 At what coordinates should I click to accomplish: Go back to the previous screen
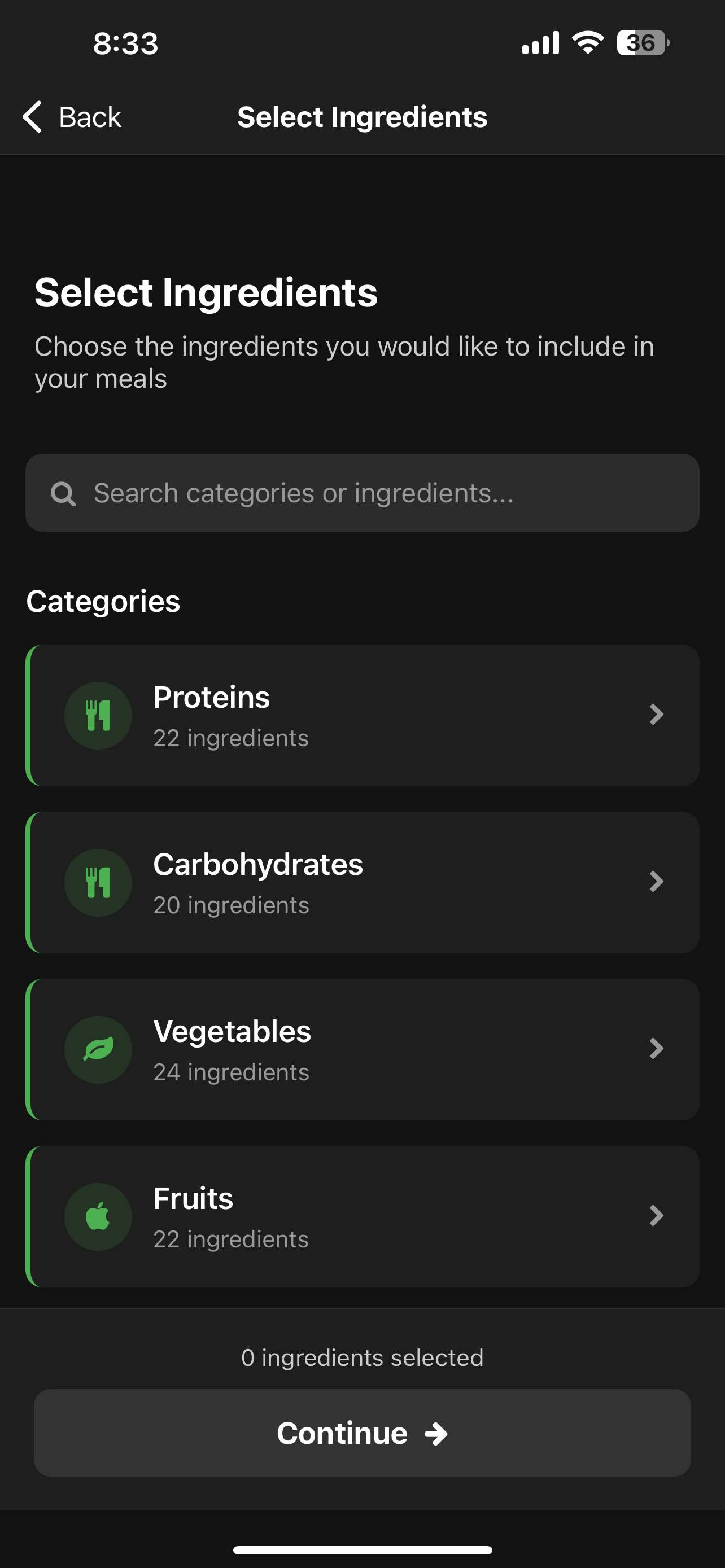tap(72, 117)
